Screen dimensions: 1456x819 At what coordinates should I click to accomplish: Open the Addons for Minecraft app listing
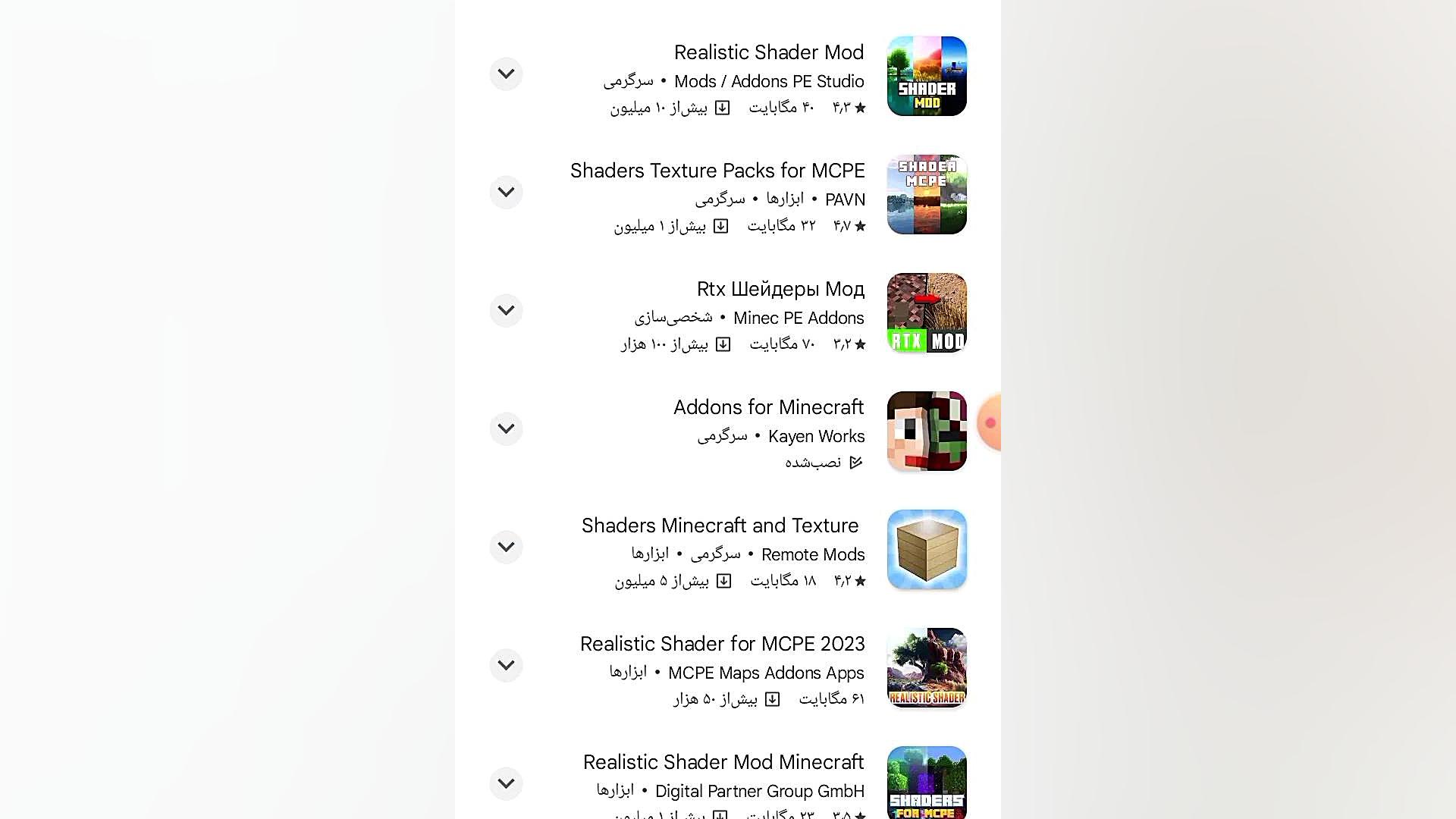(768, 407)
